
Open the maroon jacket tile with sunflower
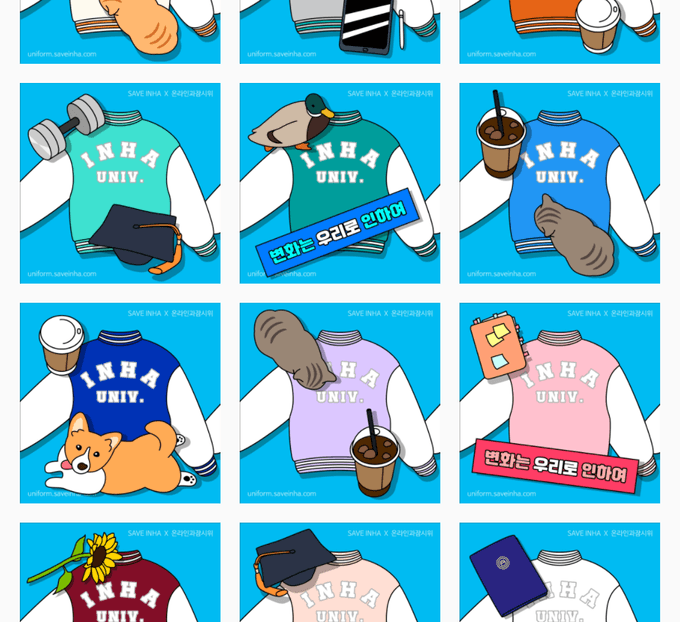[120, 572]
